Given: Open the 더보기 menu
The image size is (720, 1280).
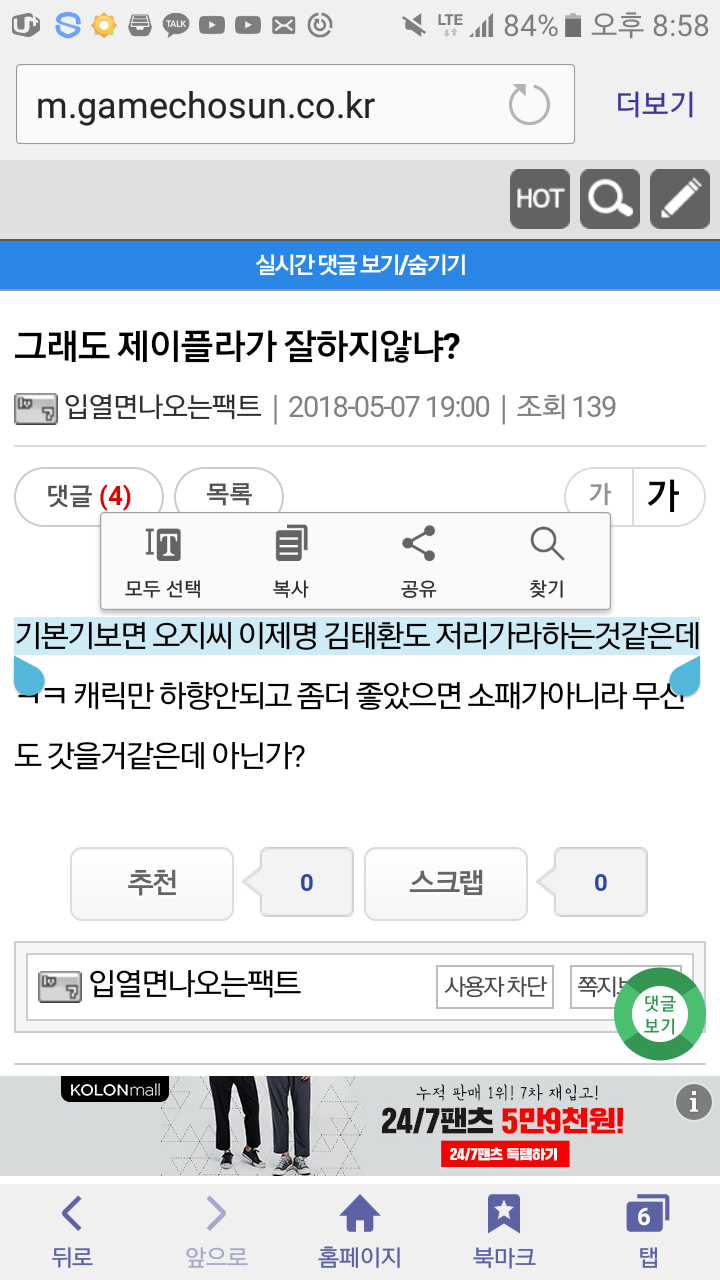Looking at the screenshot, I should [x=655, y=104].
